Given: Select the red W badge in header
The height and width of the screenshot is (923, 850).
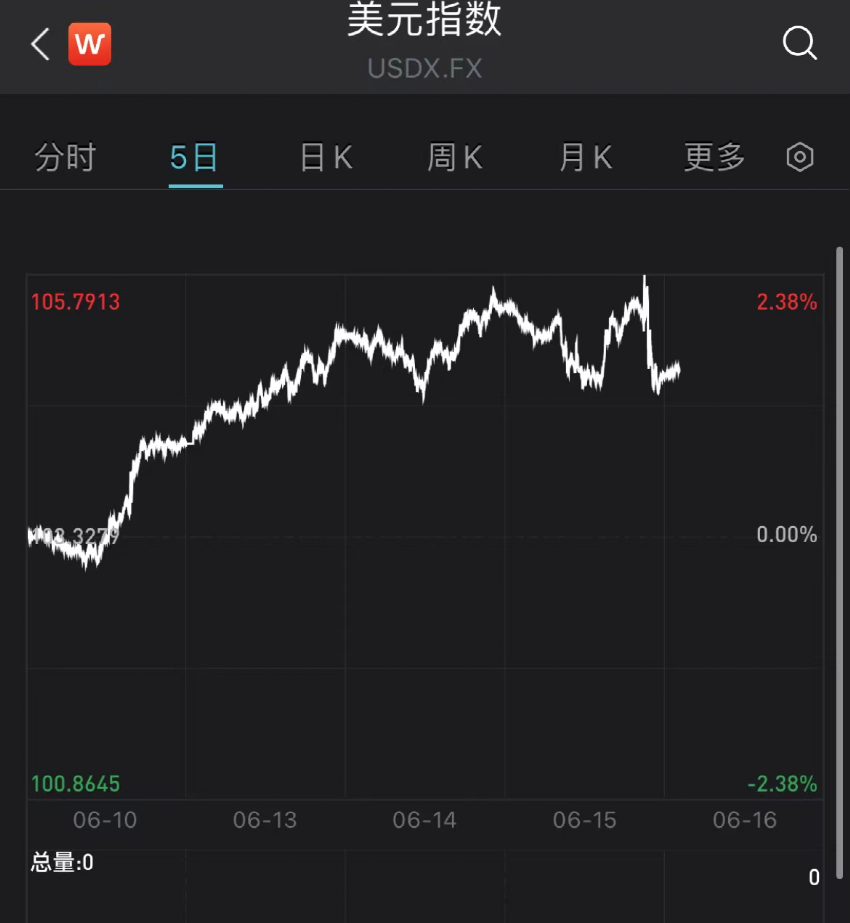Looking at the screenshot, I should (x=89, y=43).
